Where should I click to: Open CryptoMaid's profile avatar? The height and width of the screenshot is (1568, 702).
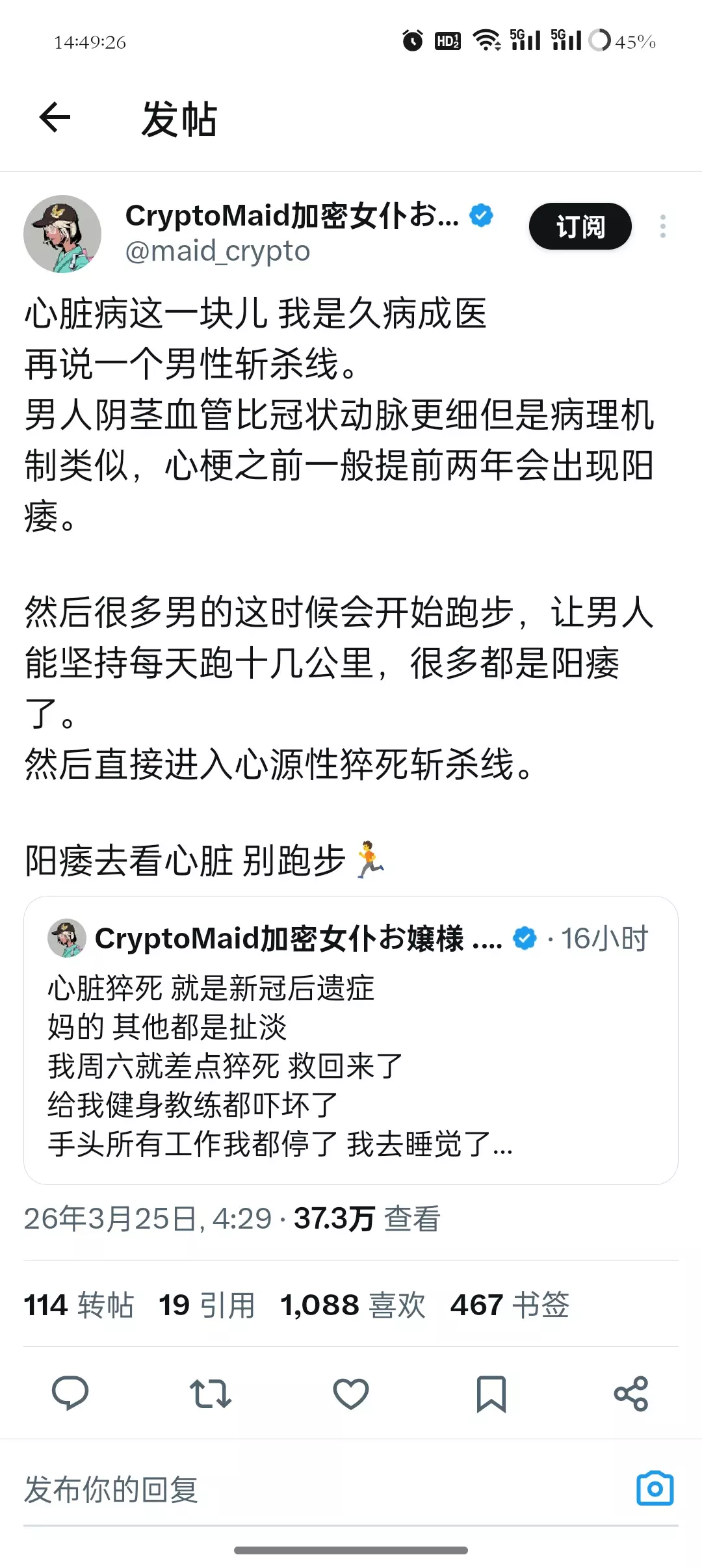point(62,233)
